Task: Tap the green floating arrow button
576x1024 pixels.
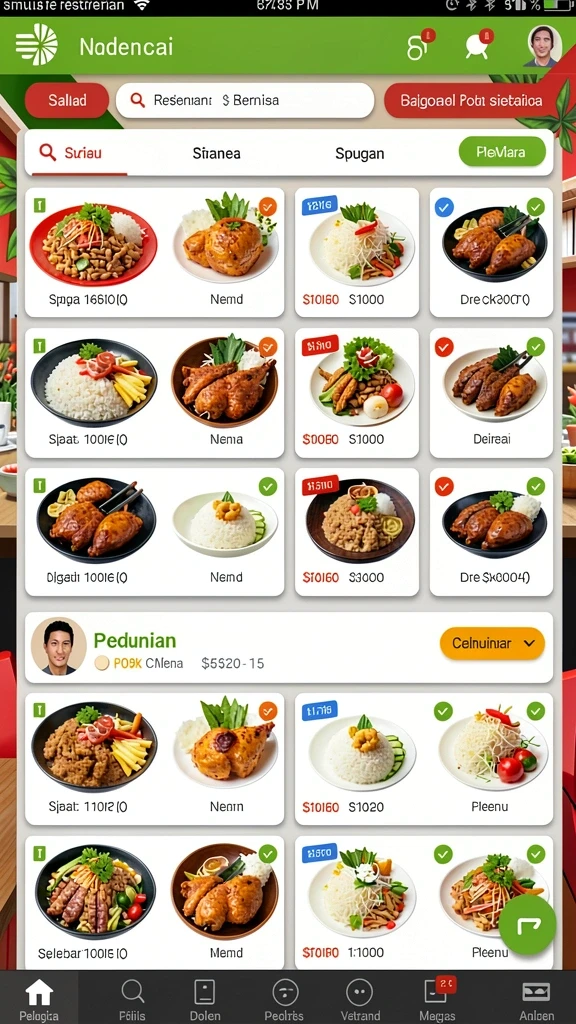Action: [x=528, y=925]
